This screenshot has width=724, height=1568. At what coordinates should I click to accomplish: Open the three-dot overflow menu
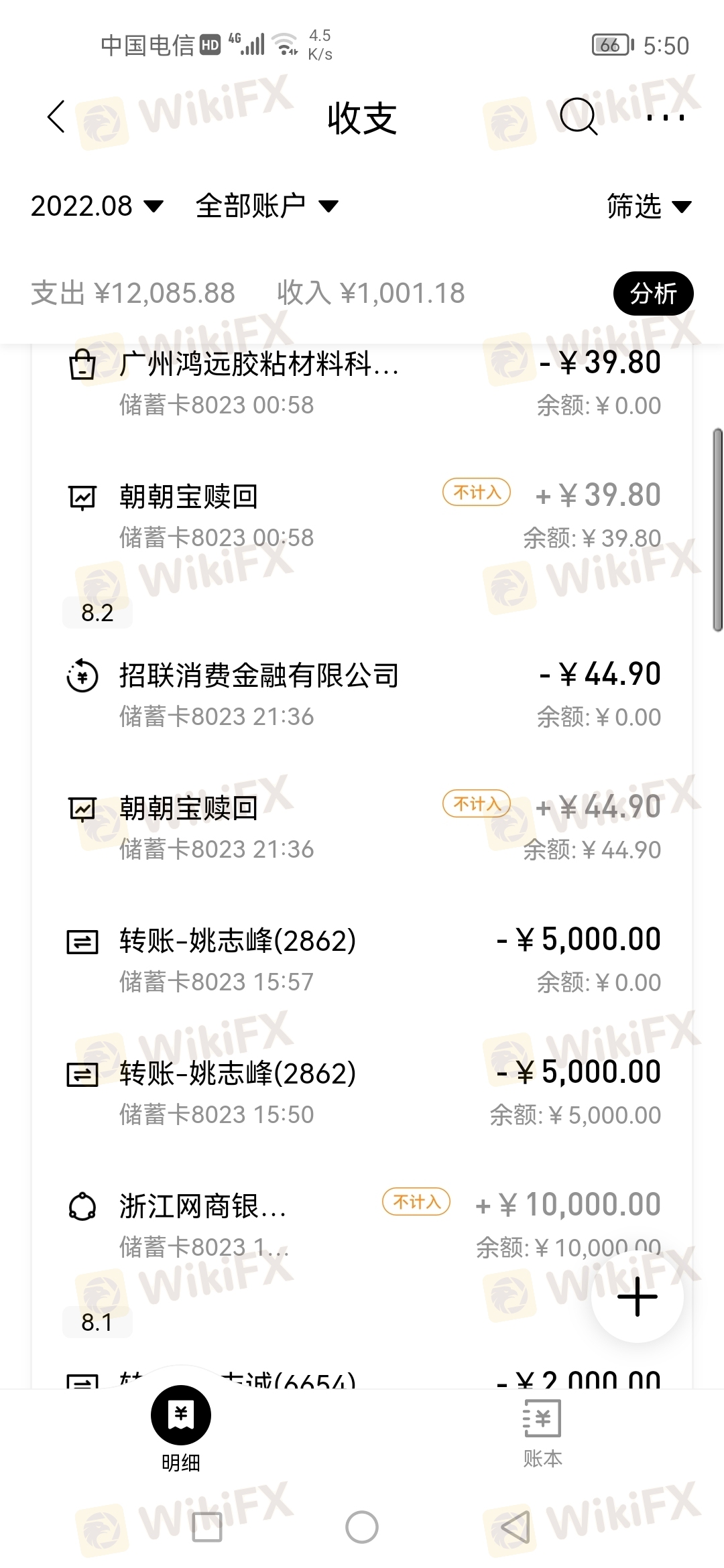click(665, 118)
